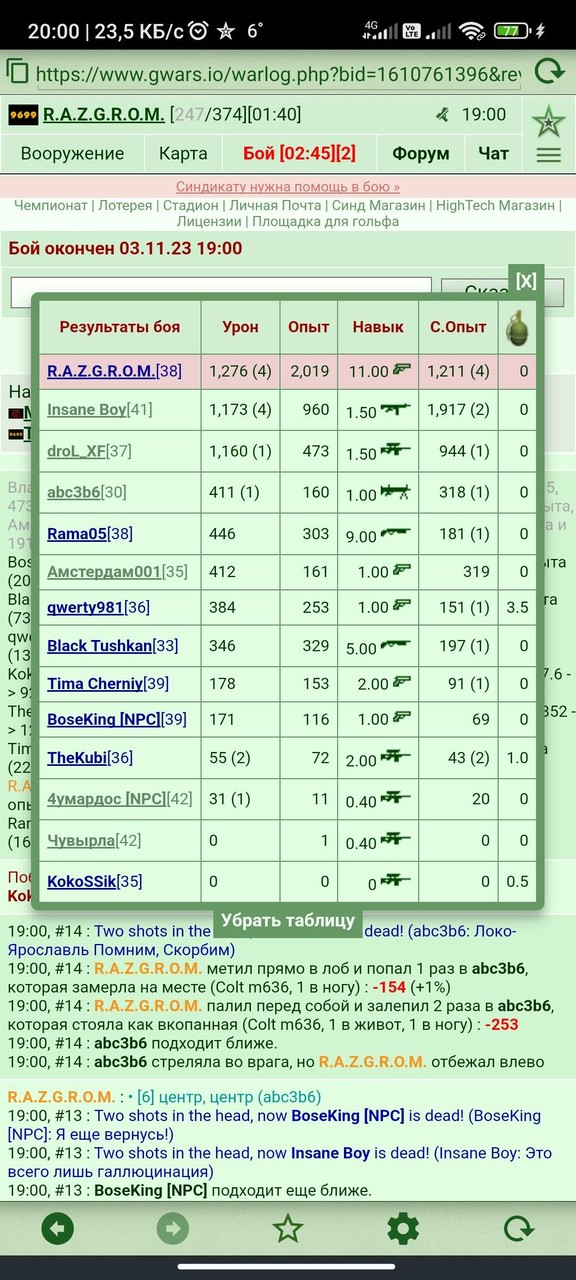Open the Чат tab

coord(494,154)
